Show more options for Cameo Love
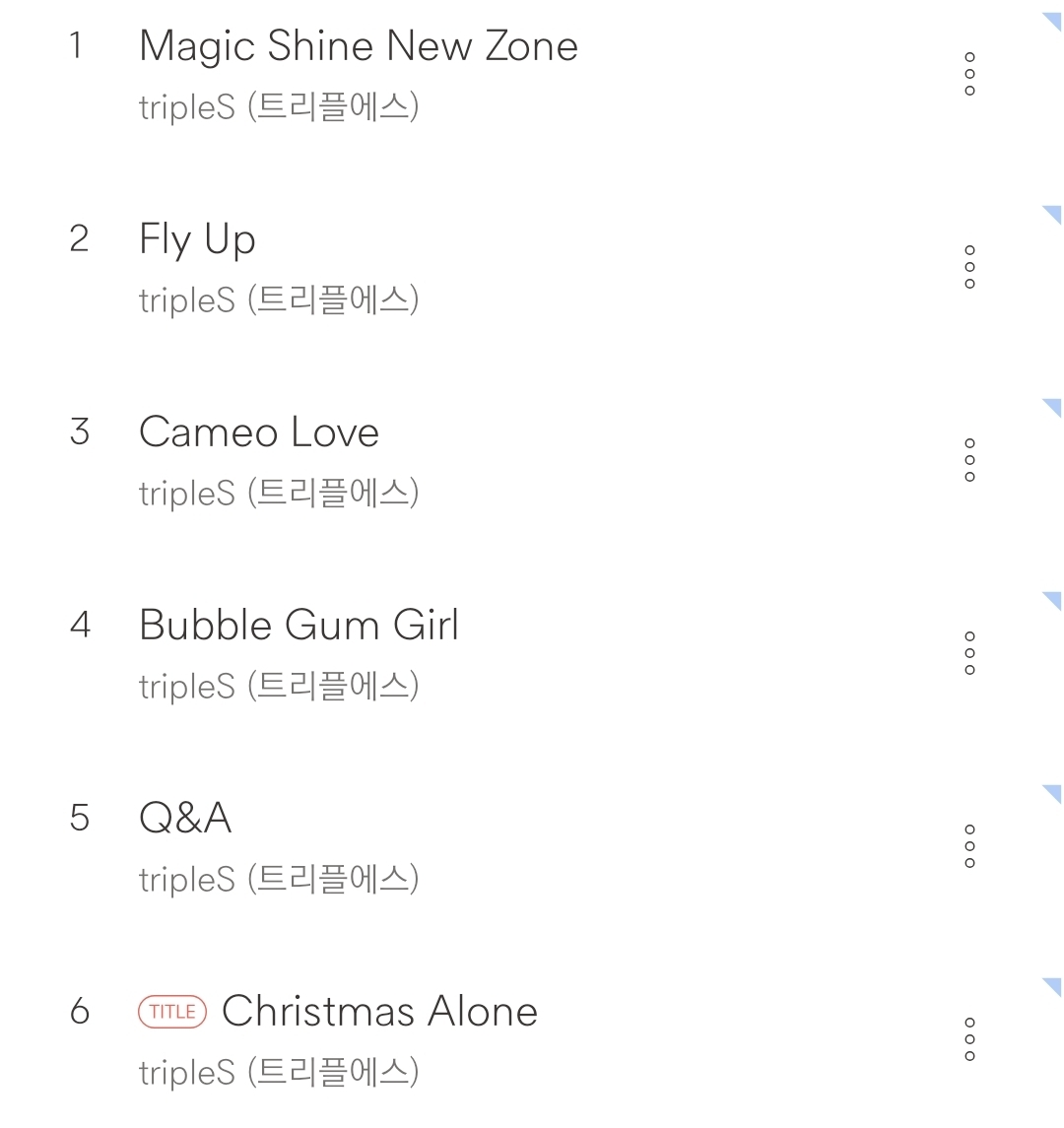The image size is (1064, 1128). tap(969, 461)
